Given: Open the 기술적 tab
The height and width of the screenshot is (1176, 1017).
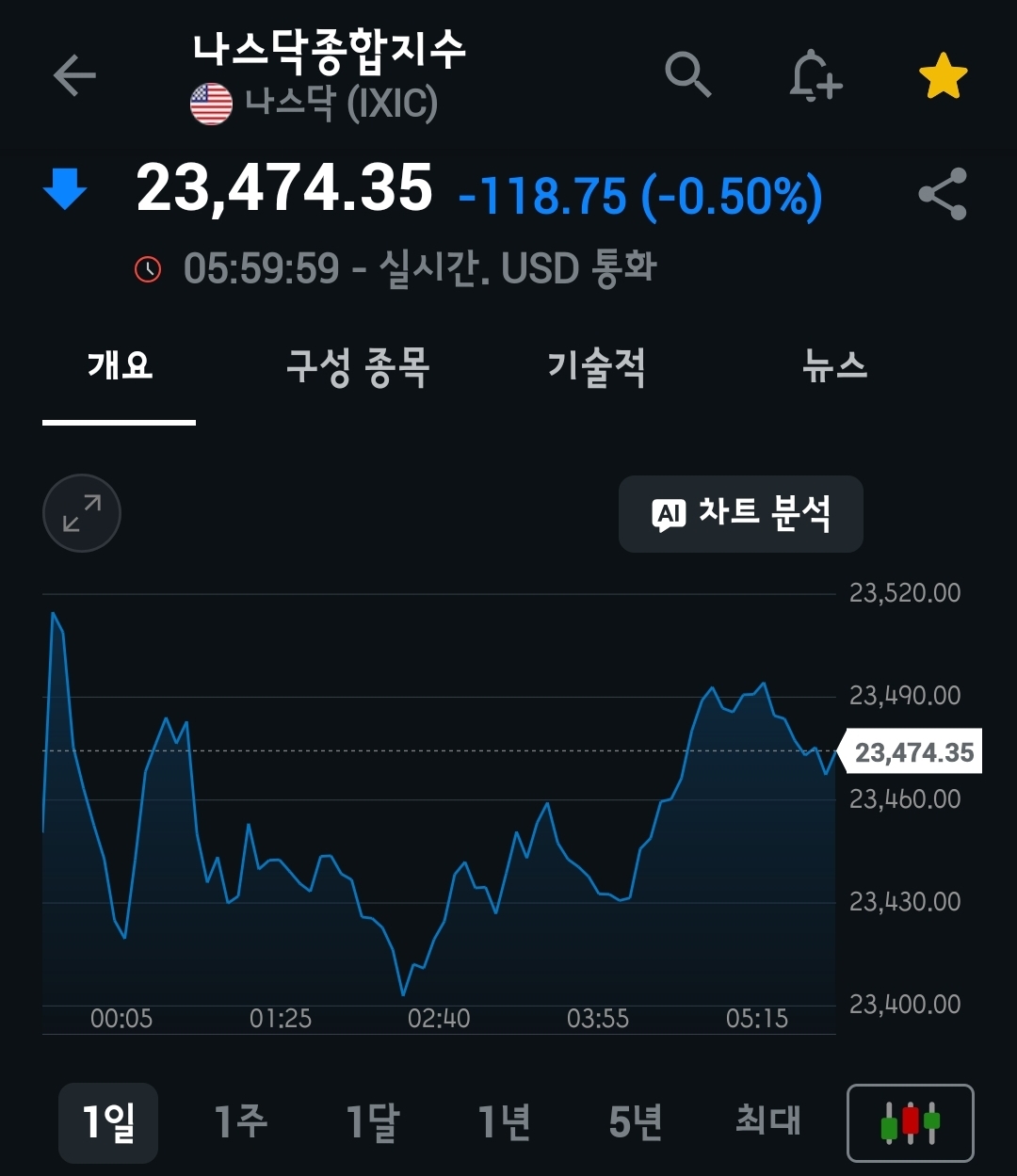Looking at the screenshot, I should pyautogui.click(x=597, y=366).
